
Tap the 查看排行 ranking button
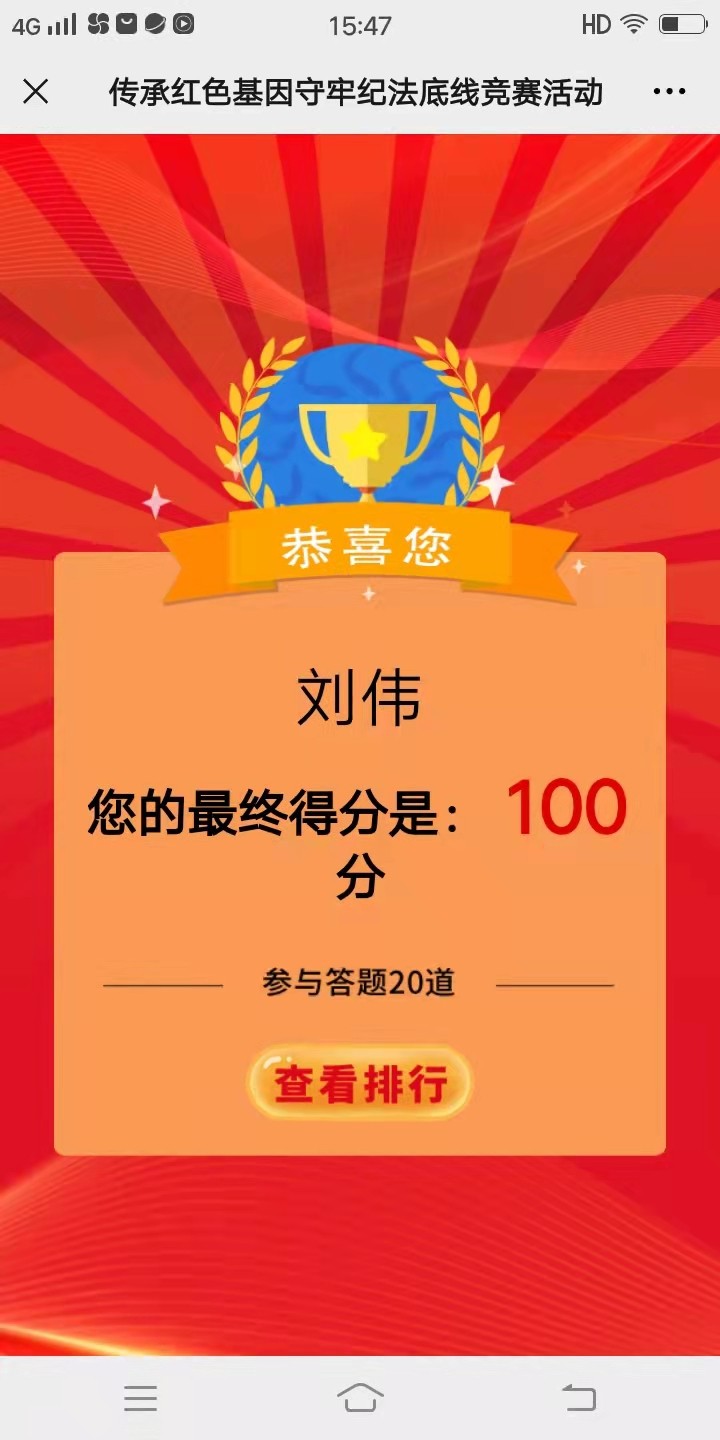point(359,1083)
